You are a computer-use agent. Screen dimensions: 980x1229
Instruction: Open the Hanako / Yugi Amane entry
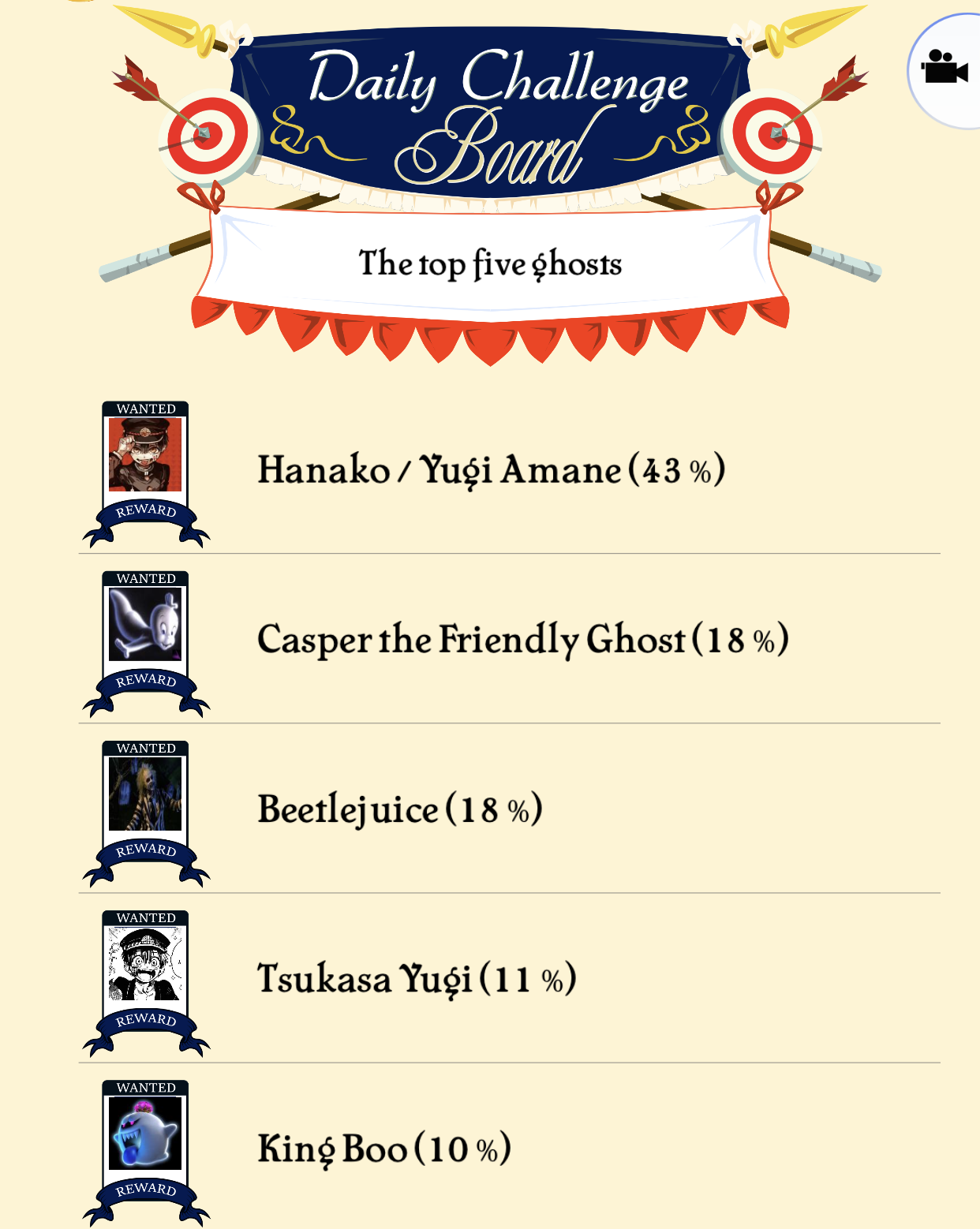click(491, 470)
